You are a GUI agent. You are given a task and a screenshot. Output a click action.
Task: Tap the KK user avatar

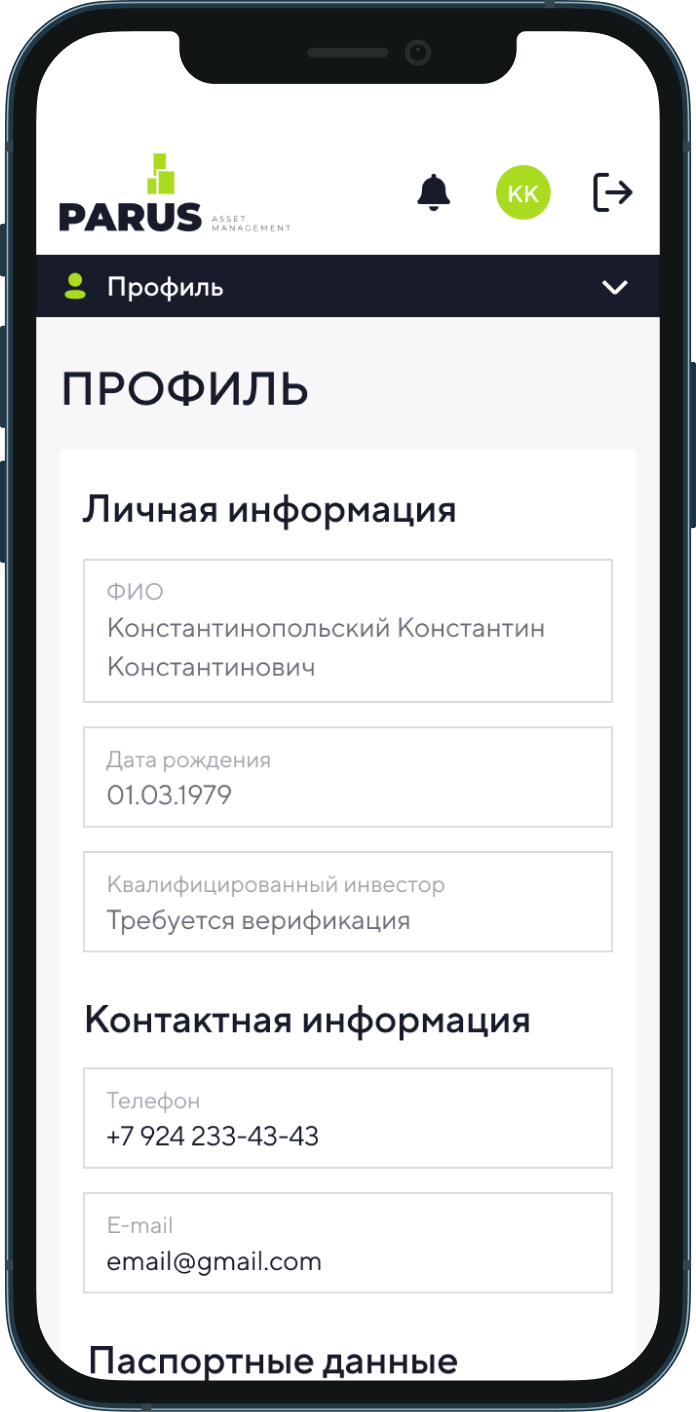pos(523,194)
